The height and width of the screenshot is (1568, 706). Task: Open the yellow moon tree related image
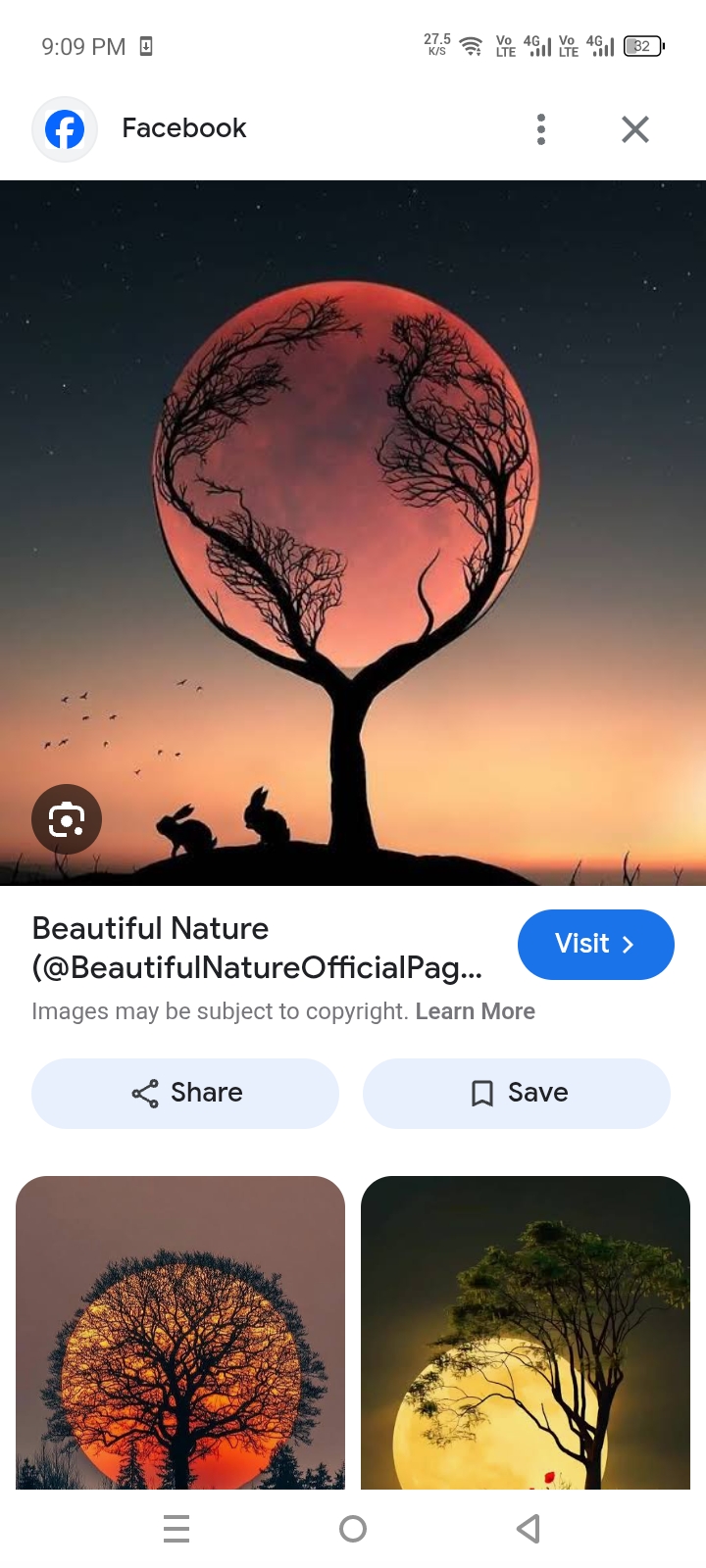[526, 1333]
